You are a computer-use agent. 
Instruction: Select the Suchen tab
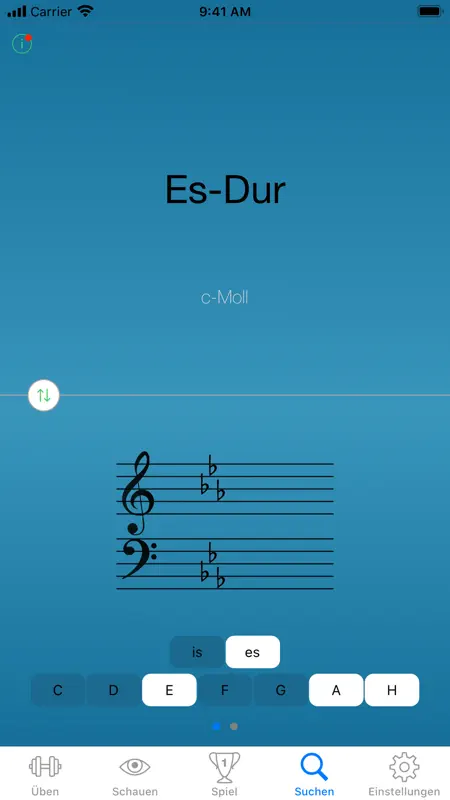tap(314, 774)
